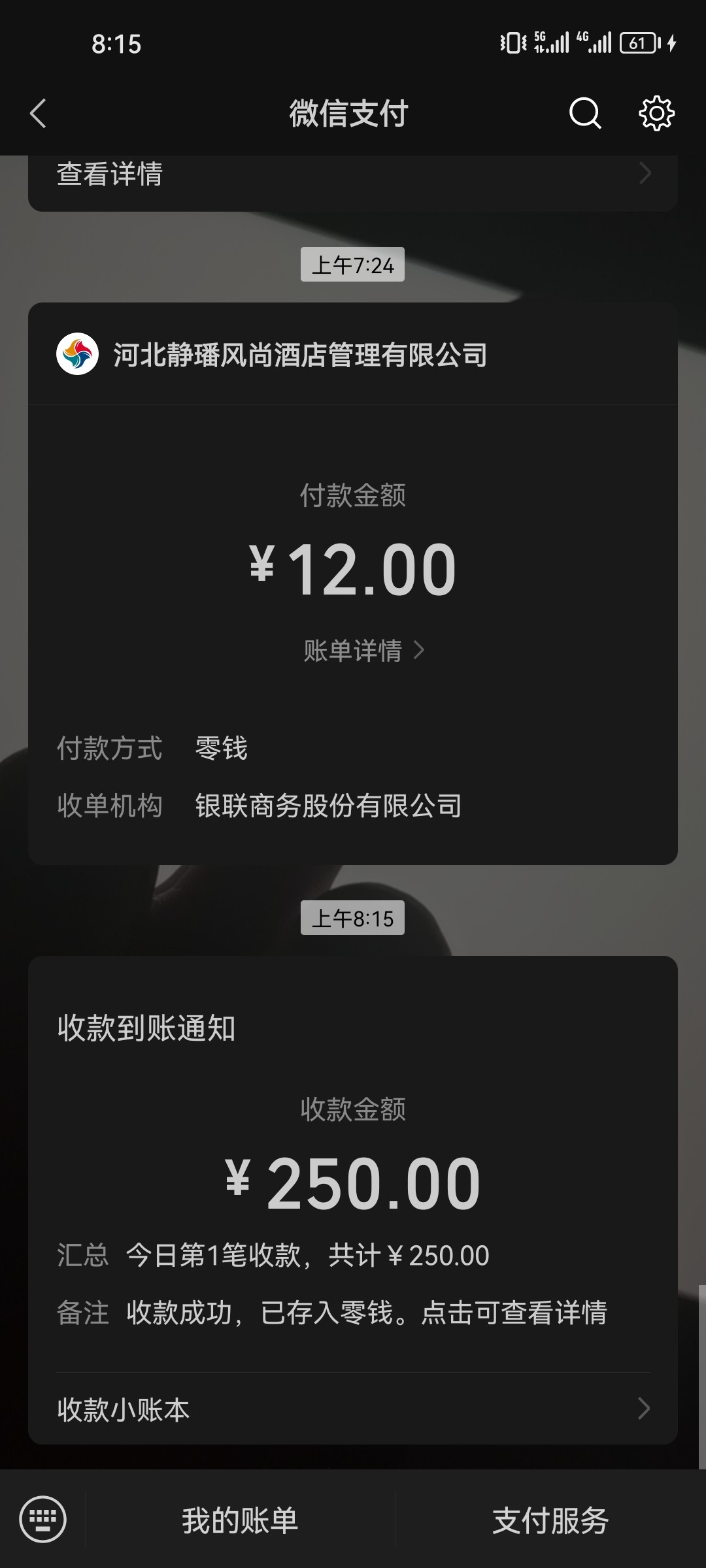Tap the vibrate mode icon in status bar
The image size is (706, 1568).
pyautogui.click(x=513, y=43)
